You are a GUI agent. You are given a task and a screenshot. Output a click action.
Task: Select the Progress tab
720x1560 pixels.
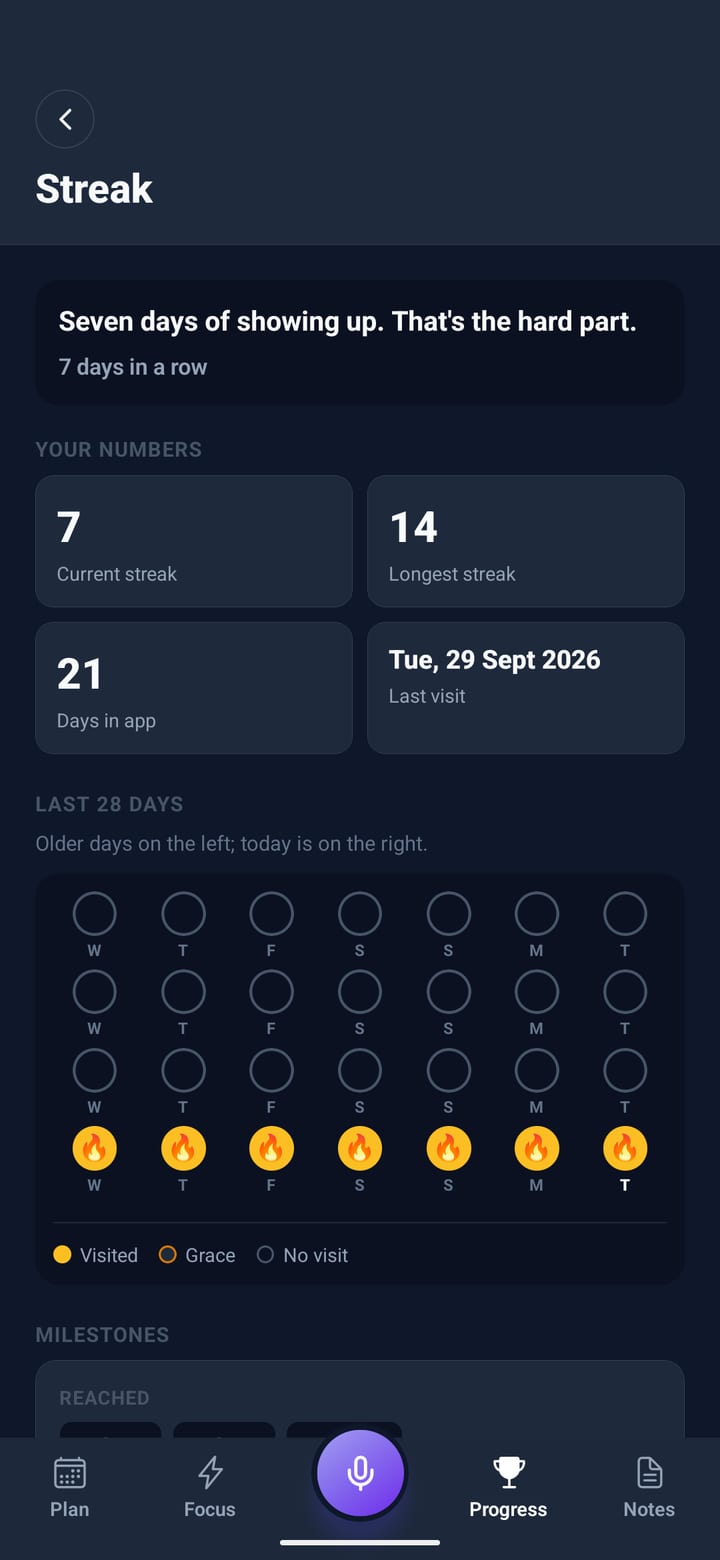tap(508, 1489)
